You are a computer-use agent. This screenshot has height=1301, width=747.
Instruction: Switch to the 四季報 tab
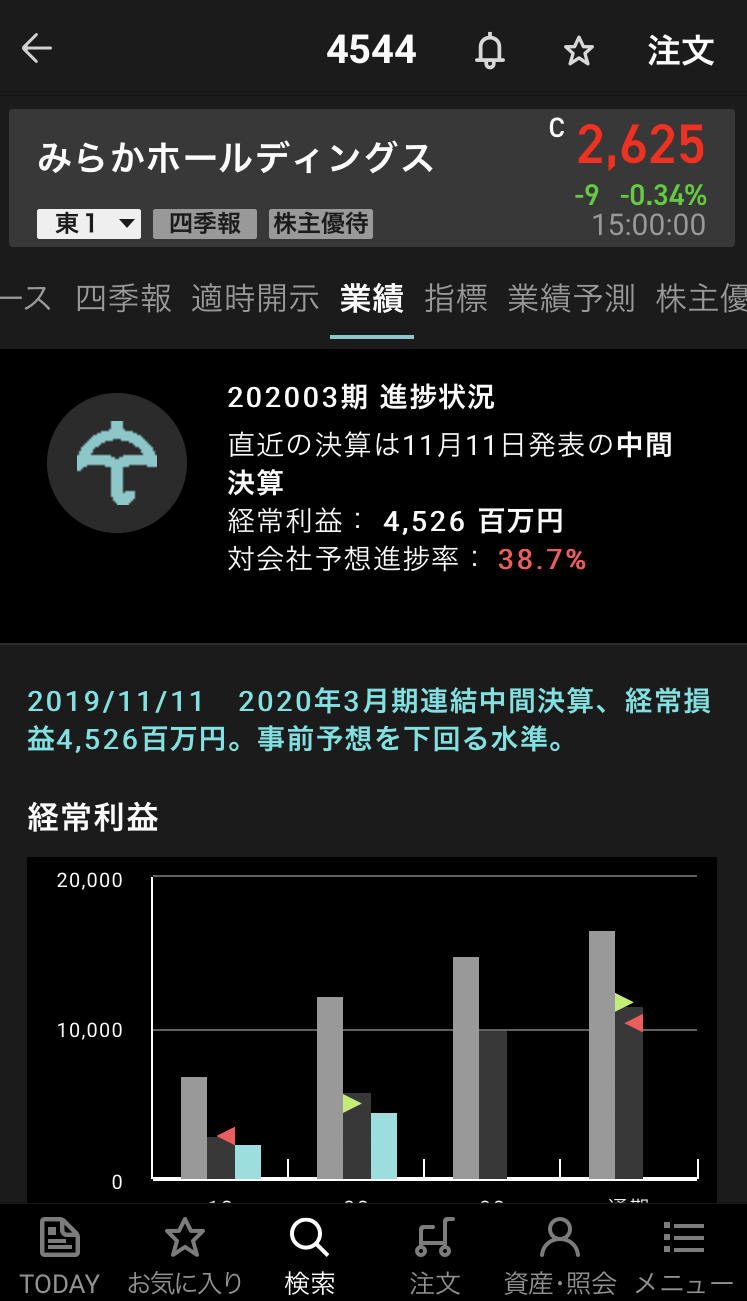[124, 298]
